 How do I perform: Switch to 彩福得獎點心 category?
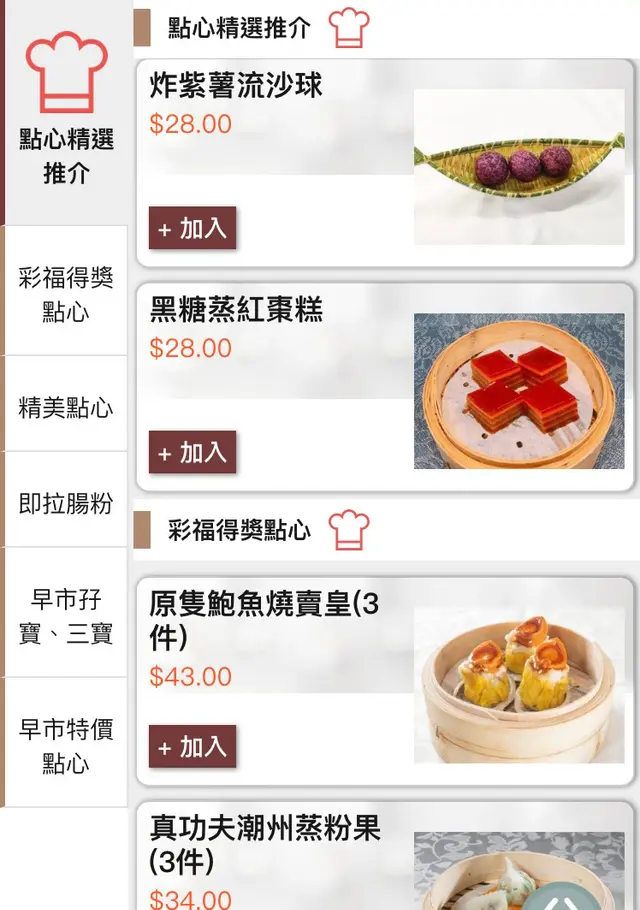pyautogui.click(x=66, y=294)
